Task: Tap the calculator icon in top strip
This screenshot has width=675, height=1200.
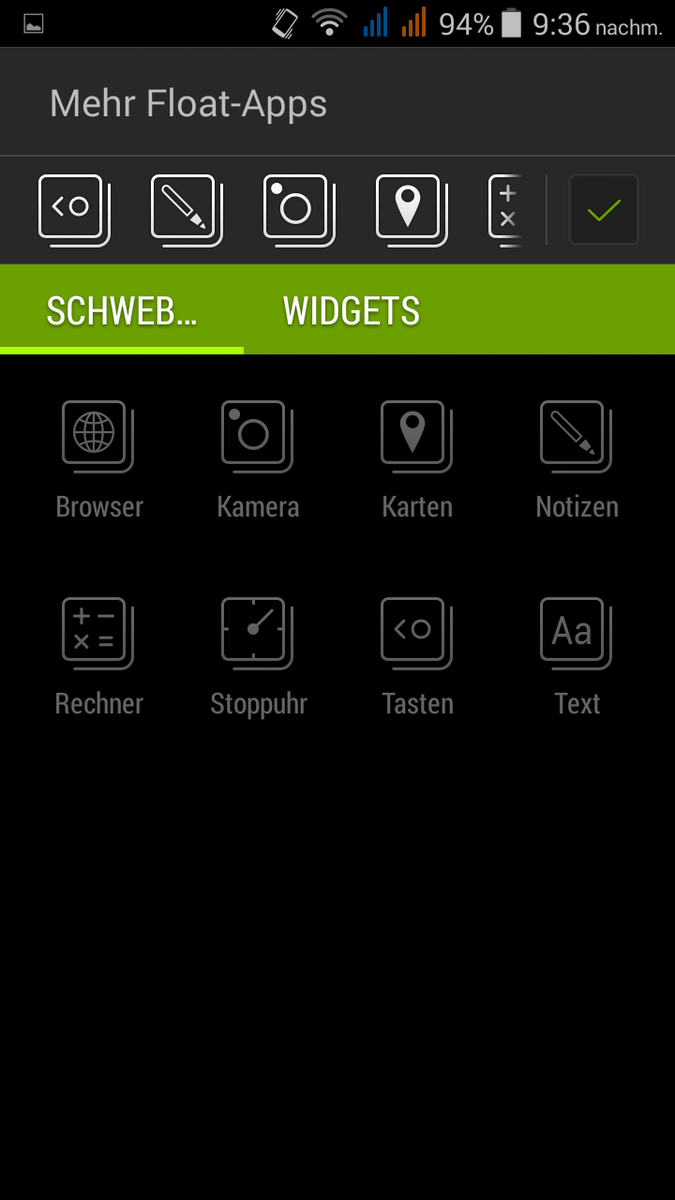Action: pos(507,210)
